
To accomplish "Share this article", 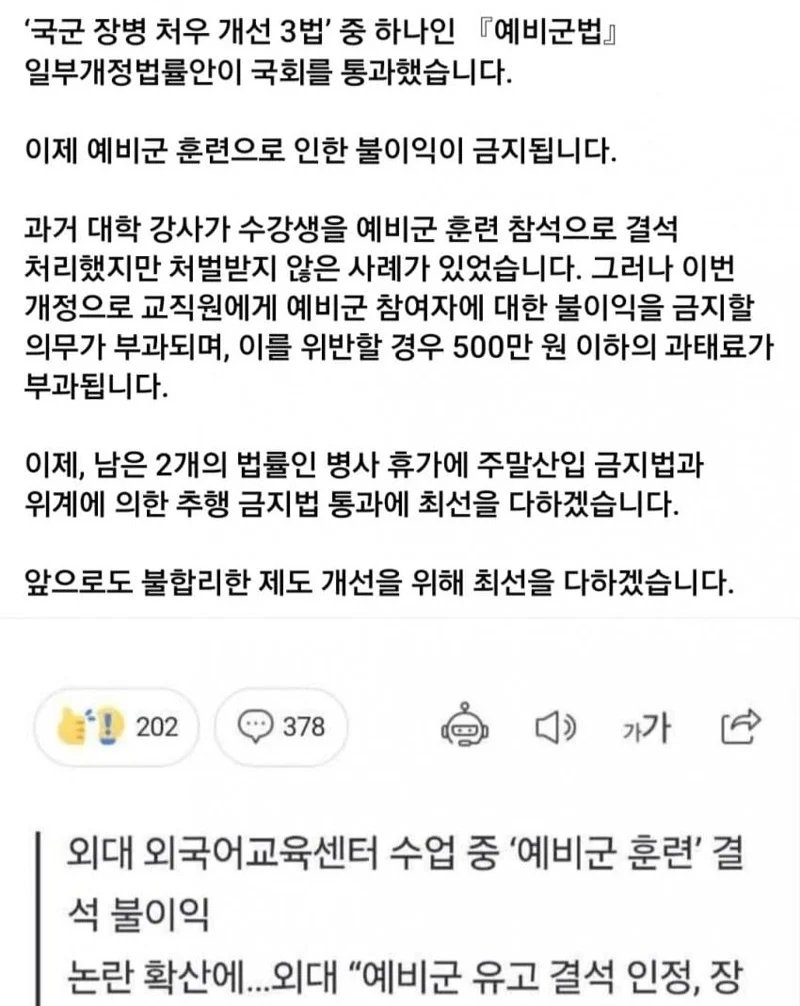I will tap(742, 727).
